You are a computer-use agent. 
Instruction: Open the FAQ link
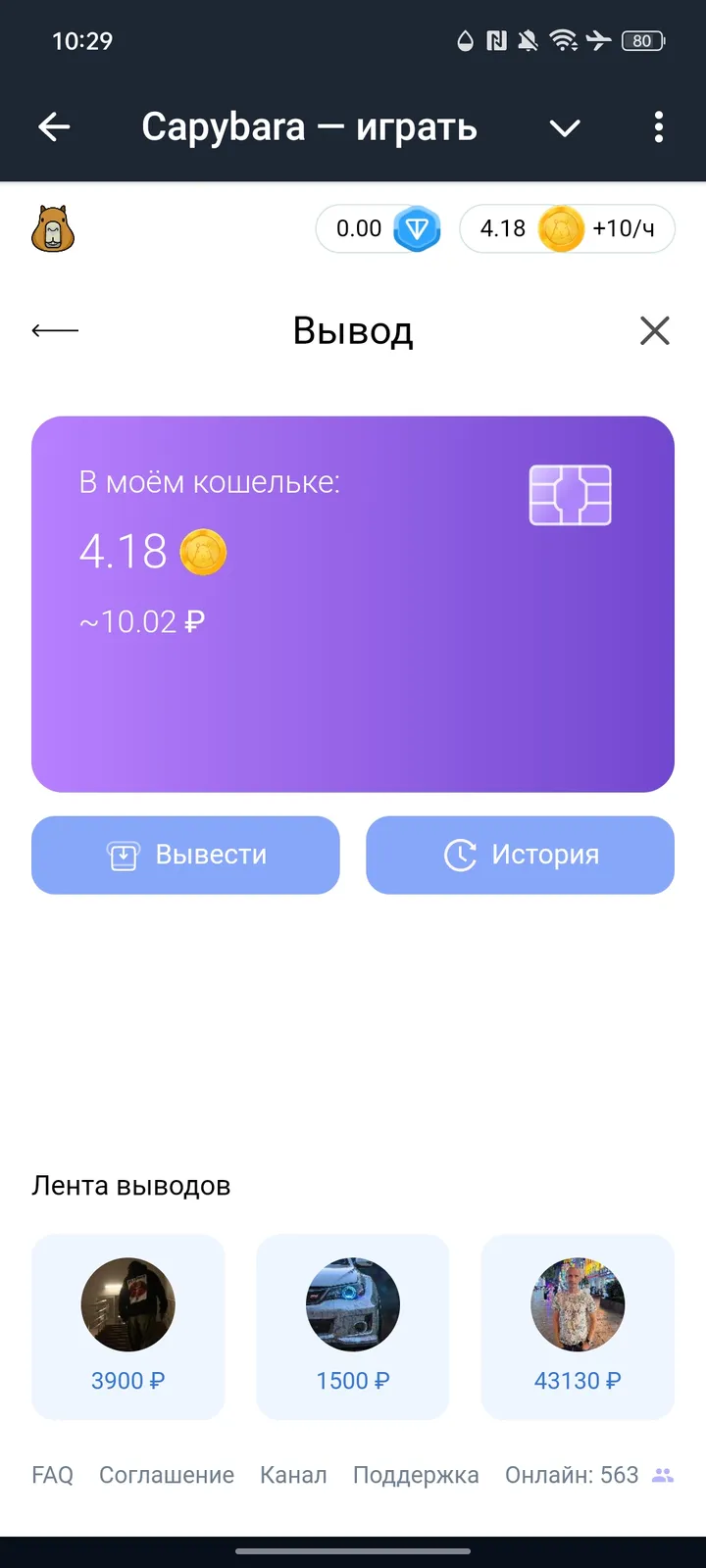pos(52,1474)
